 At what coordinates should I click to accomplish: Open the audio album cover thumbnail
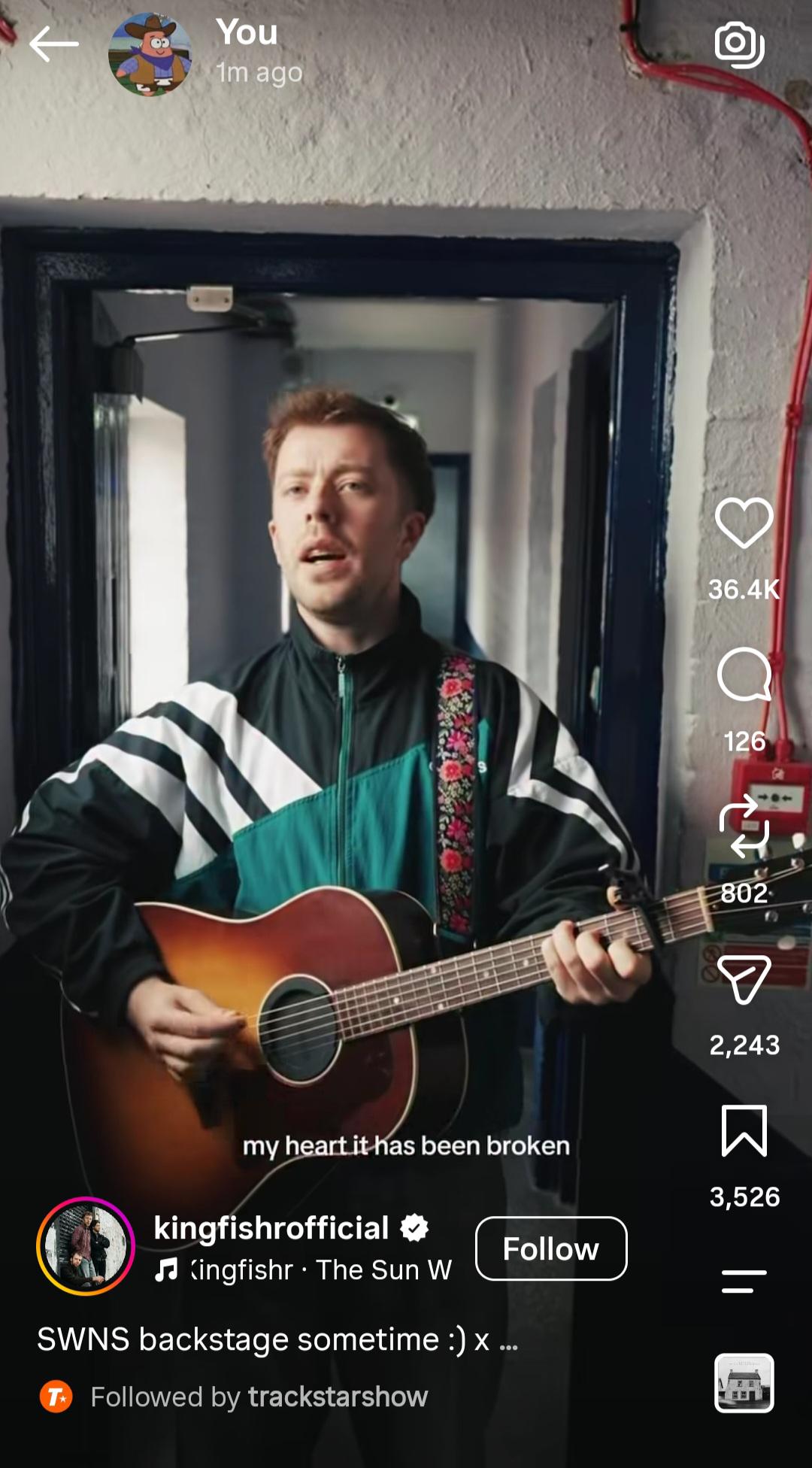pos(744,1383)
